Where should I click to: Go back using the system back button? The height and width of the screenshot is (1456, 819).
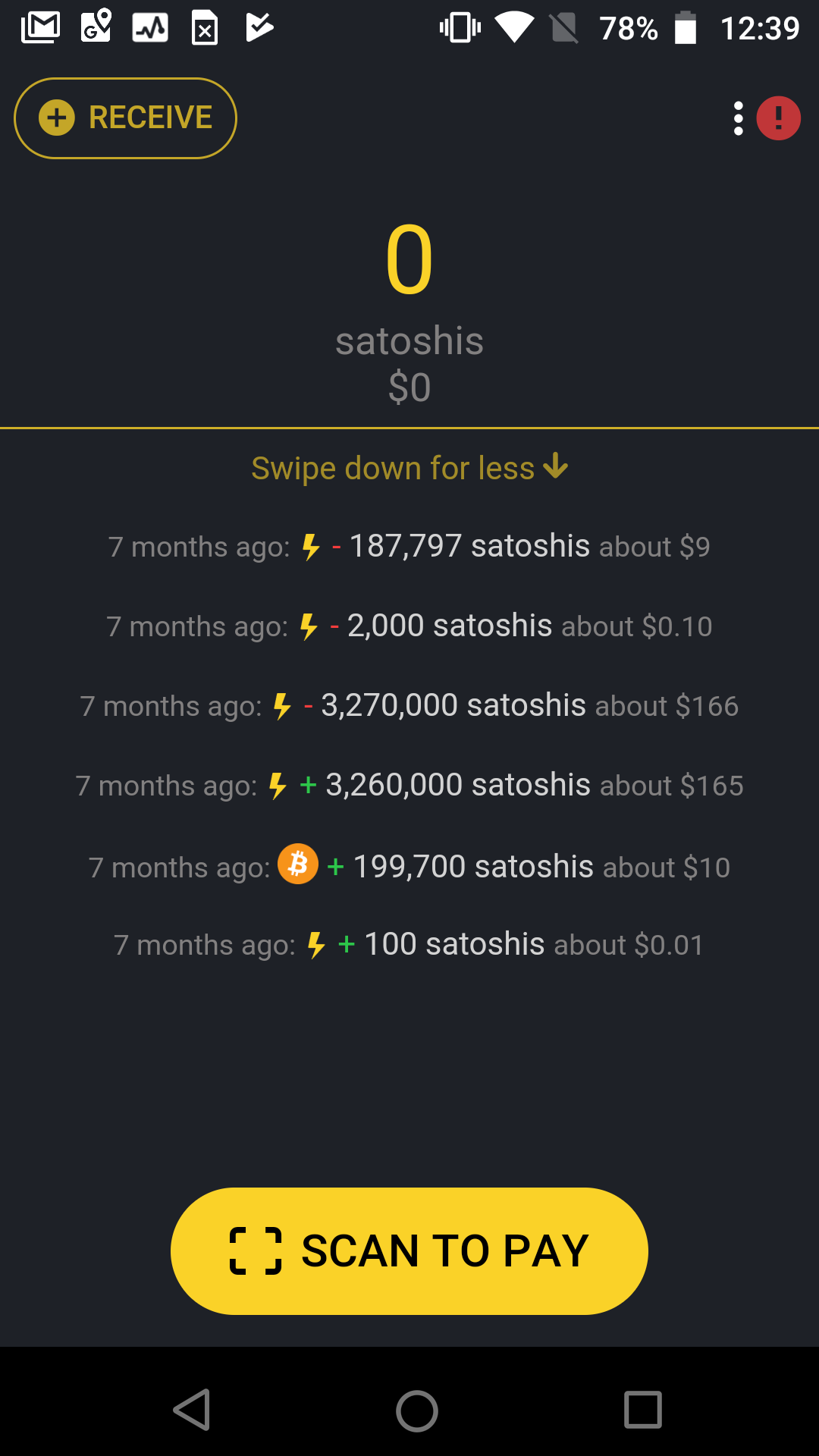click(x=192, y=1410)
